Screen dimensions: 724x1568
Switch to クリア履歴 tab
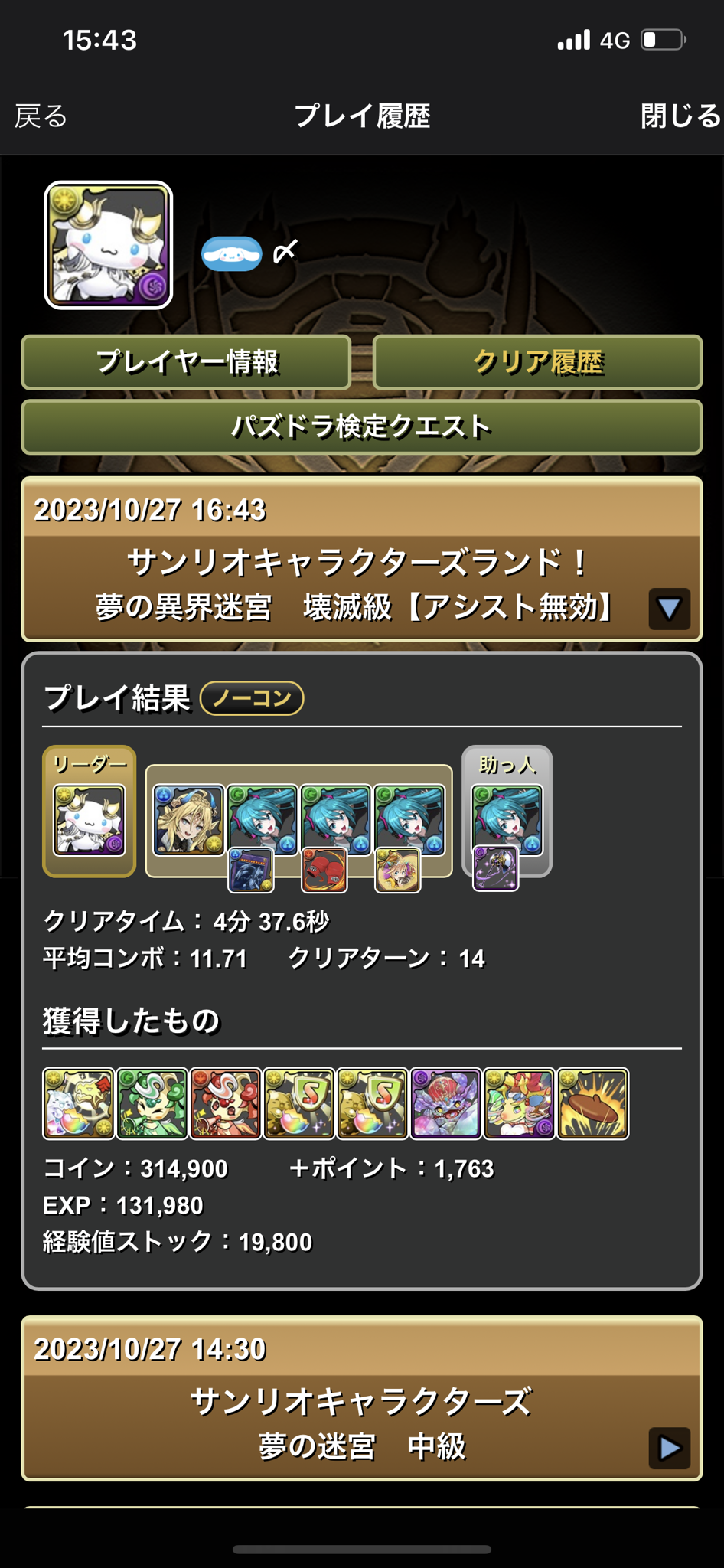(537, 362)
